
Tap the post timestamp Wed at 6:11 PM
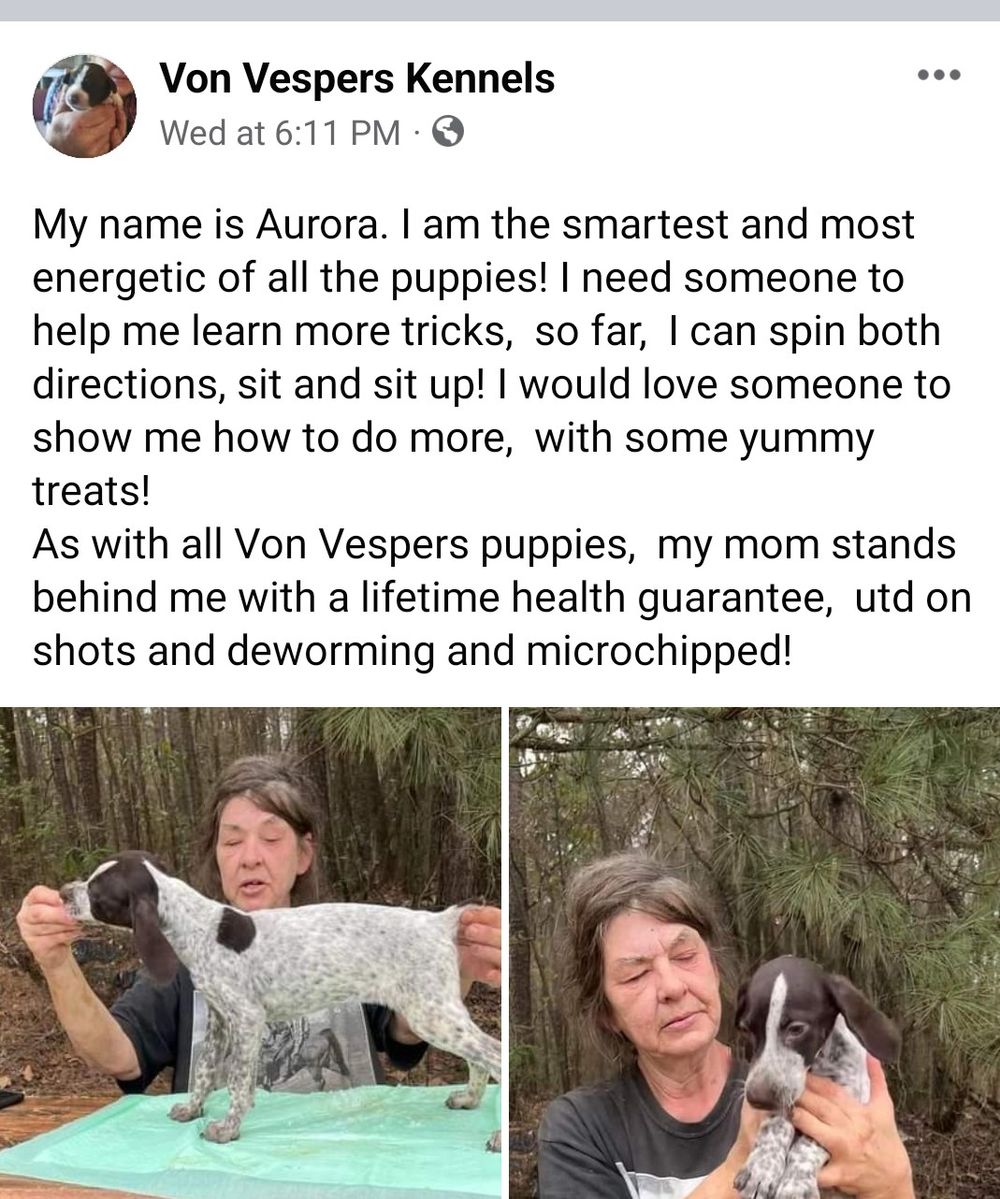pos(280,132)
